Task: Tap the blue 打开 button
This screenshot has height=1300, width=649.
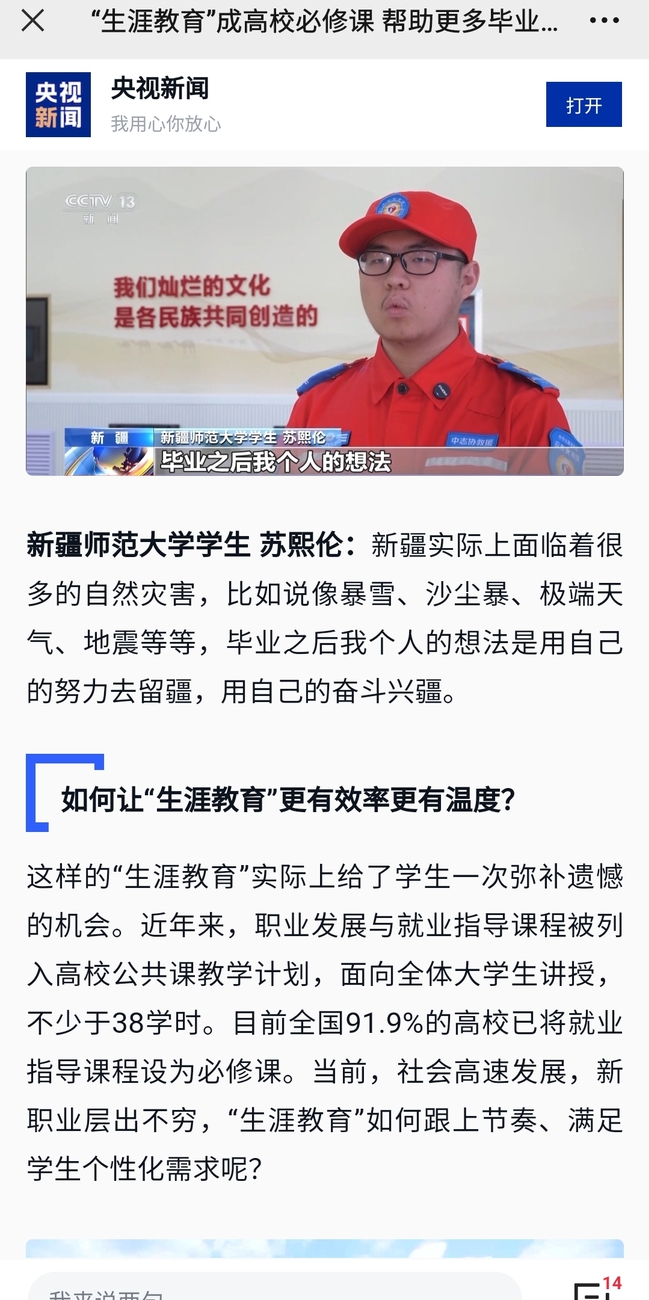Action: tap(583, 105)
